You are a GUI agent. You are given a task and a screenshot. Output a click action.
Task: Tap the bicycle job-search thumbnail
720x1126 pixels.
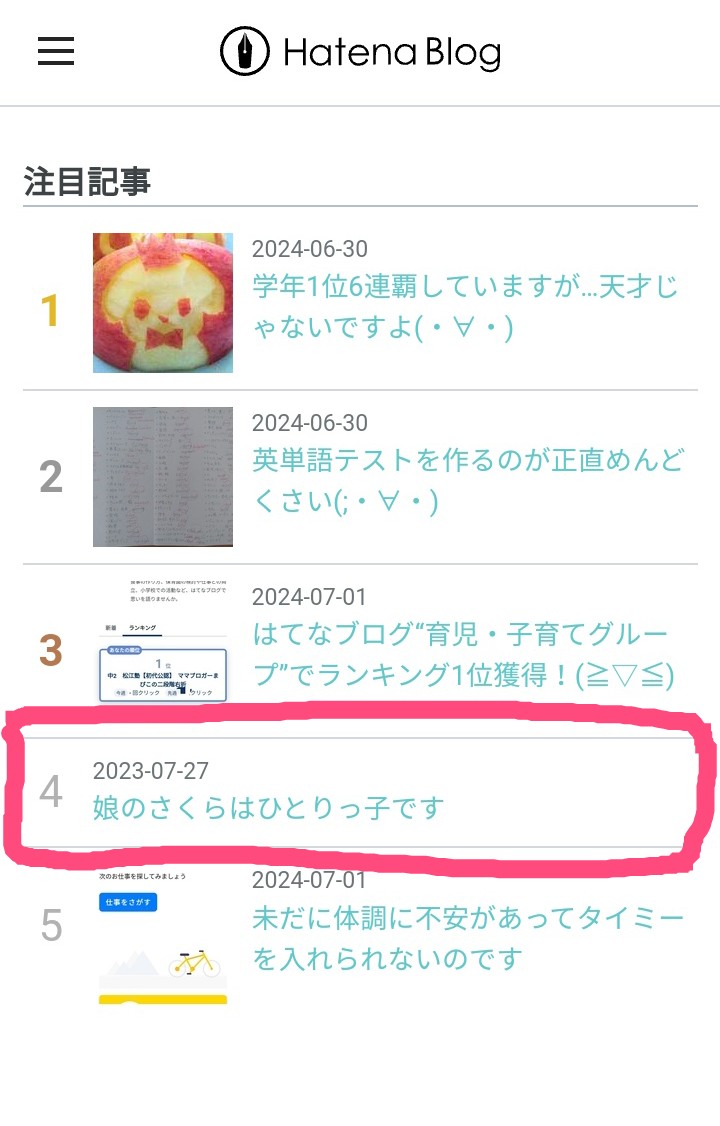(163, 935)
